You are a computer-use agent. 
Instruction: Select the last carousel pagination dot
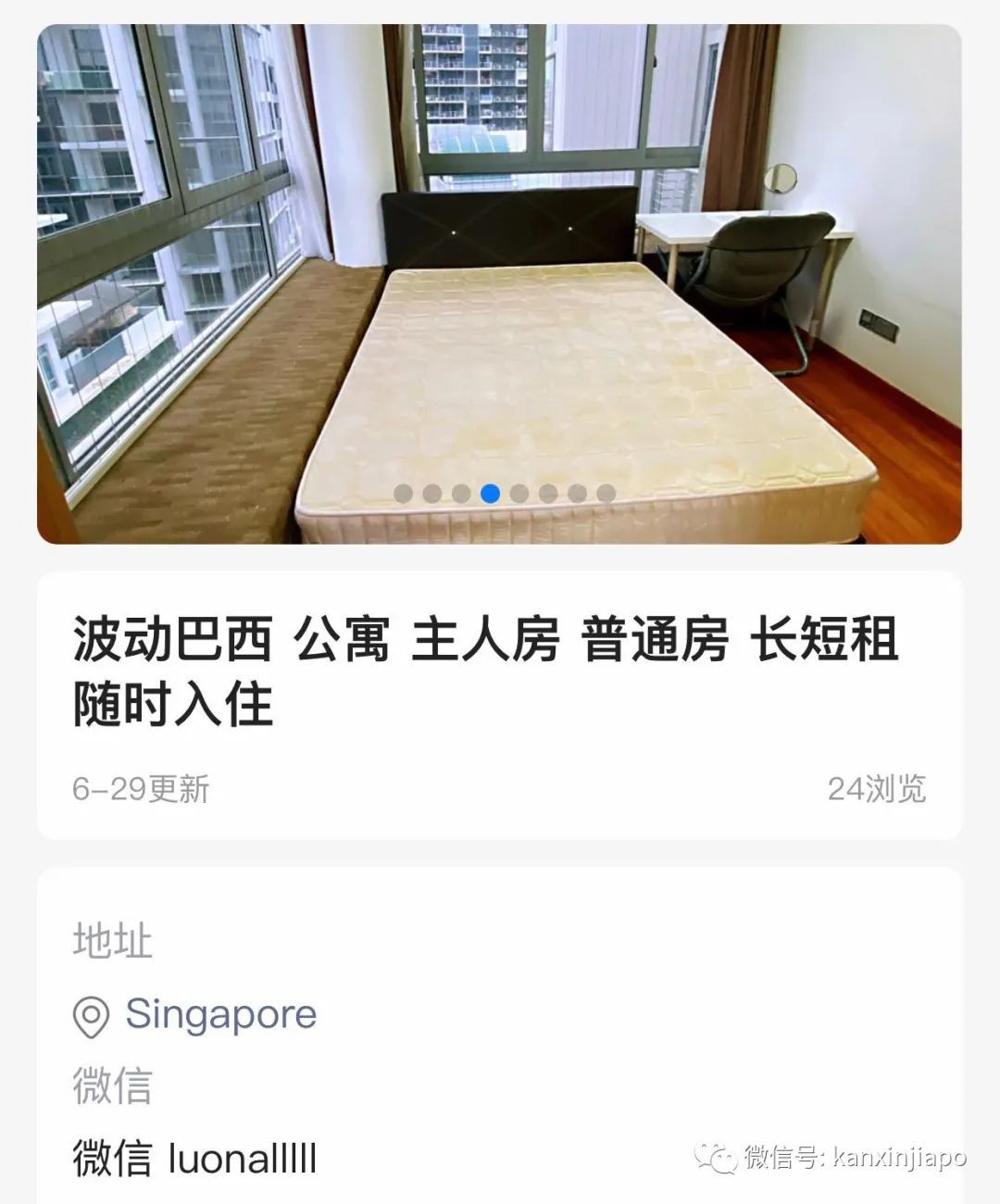tap(607, 495)
